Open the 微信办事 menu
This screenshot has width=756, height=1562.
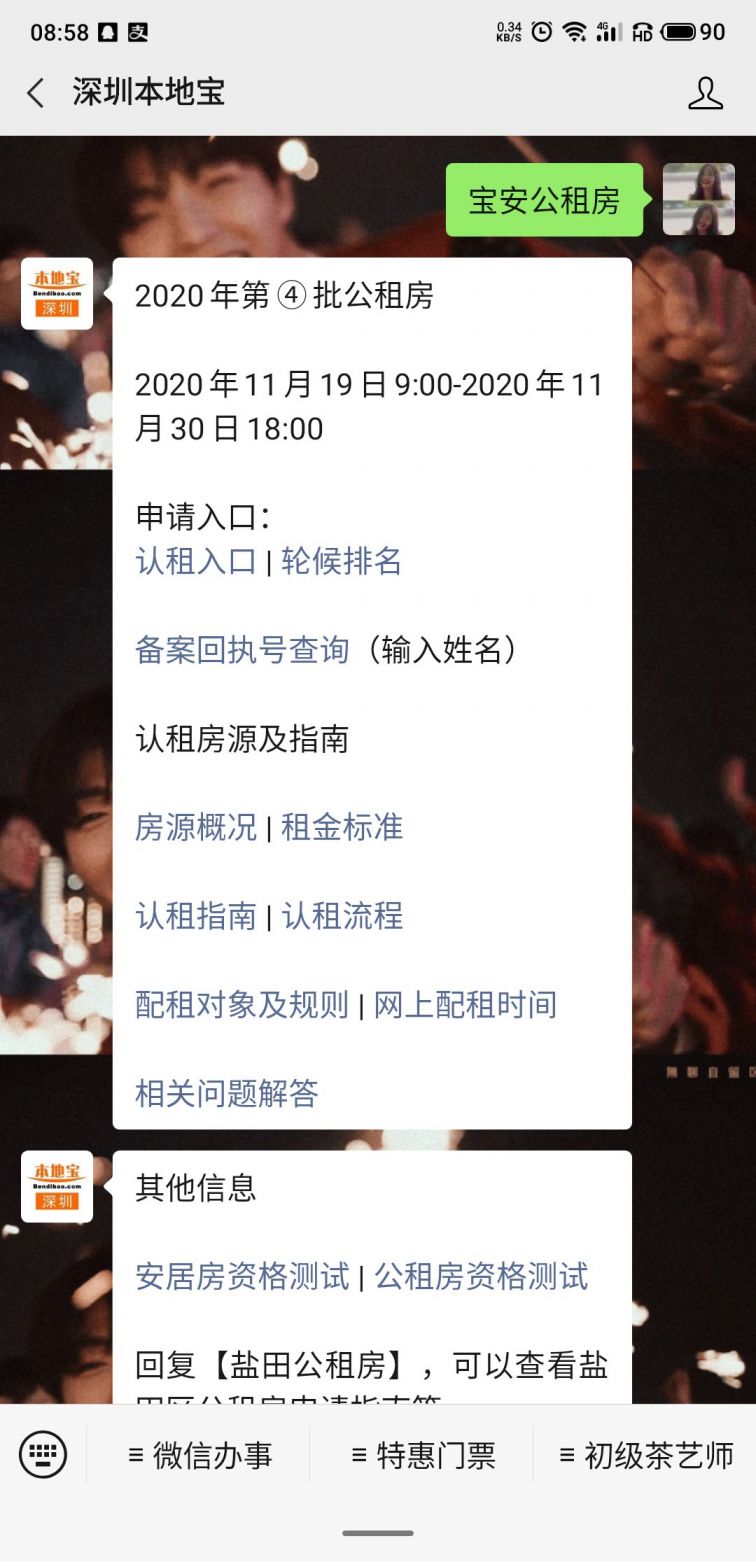pyautogui.click(x=200, y=1455)
